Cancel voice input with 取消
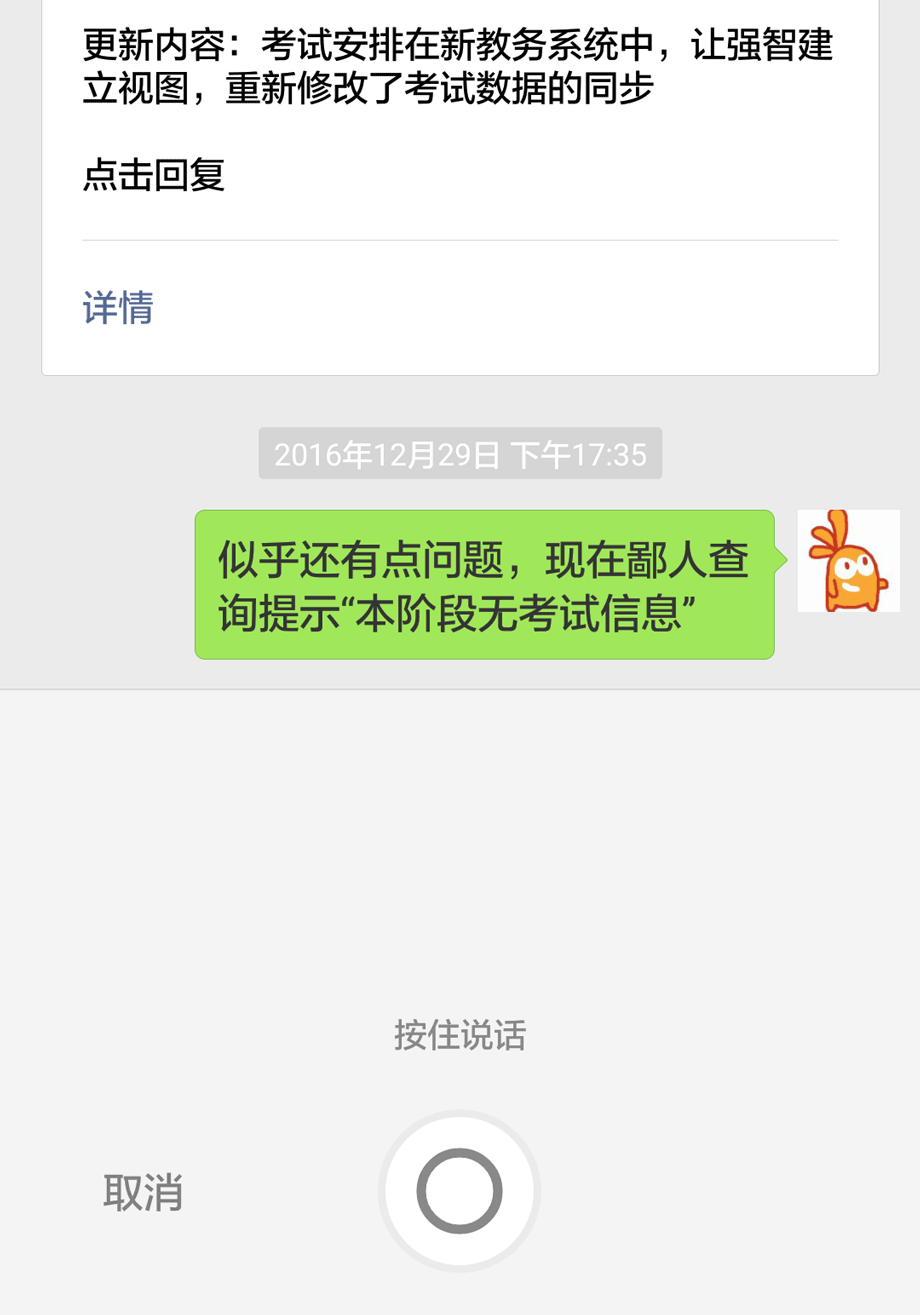920x1315 pixels. [143, 1192]
